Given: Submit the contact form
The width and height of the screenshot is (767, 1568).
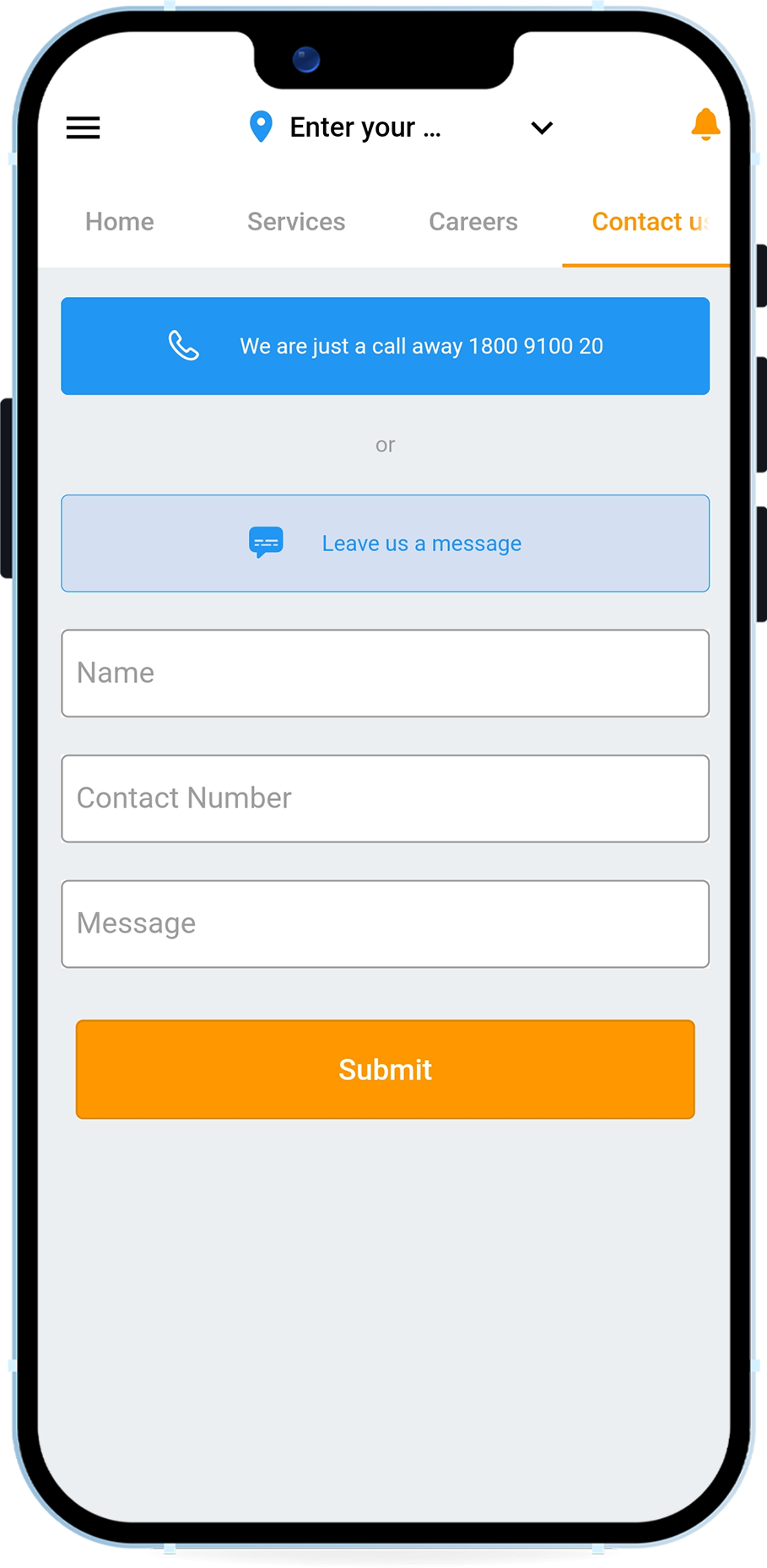Looking at the screenshot, I should pos(385,1069).
